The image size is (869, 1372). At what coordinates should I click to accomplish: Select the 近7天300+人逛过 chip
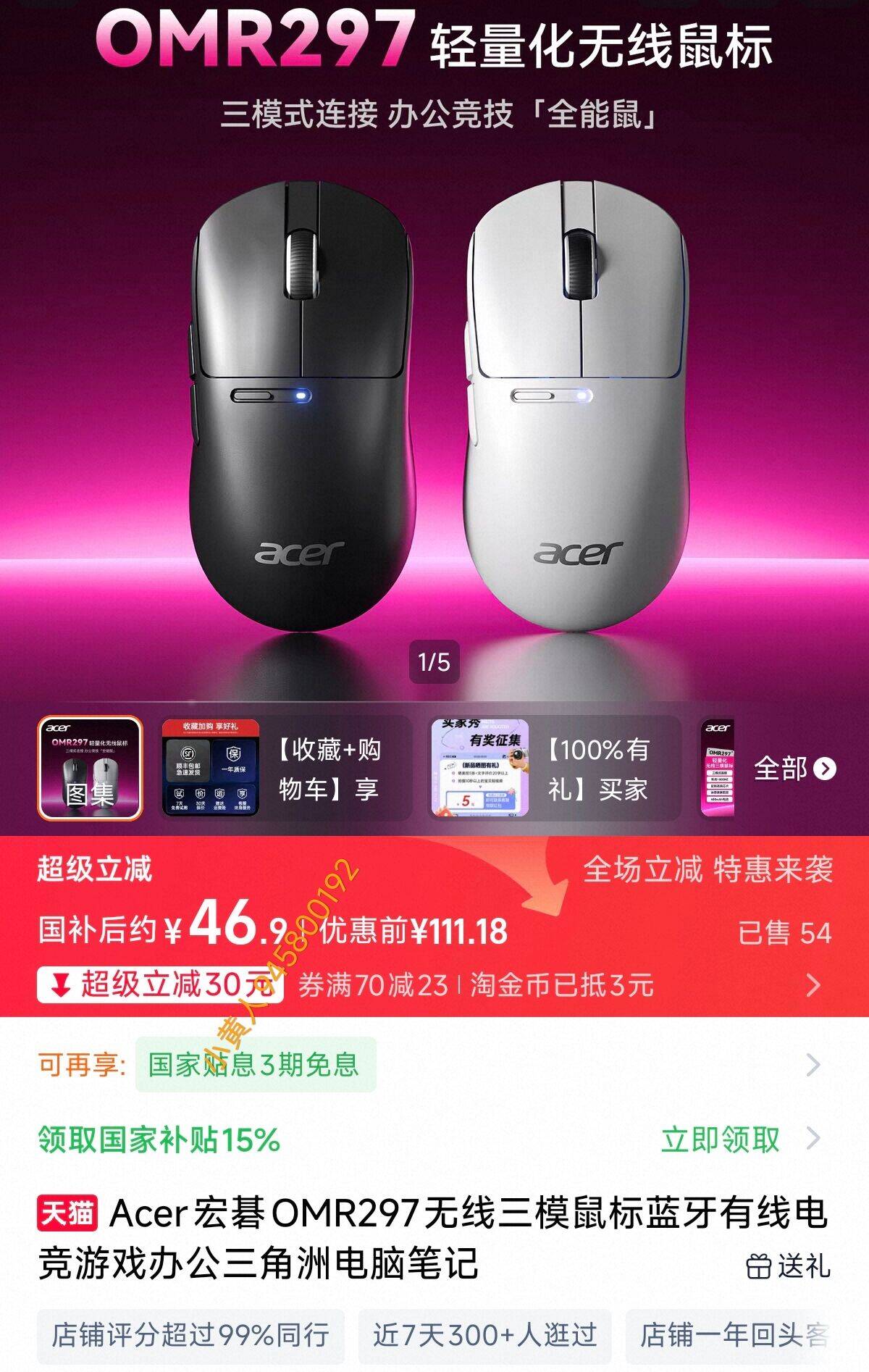pos(484,1334)
